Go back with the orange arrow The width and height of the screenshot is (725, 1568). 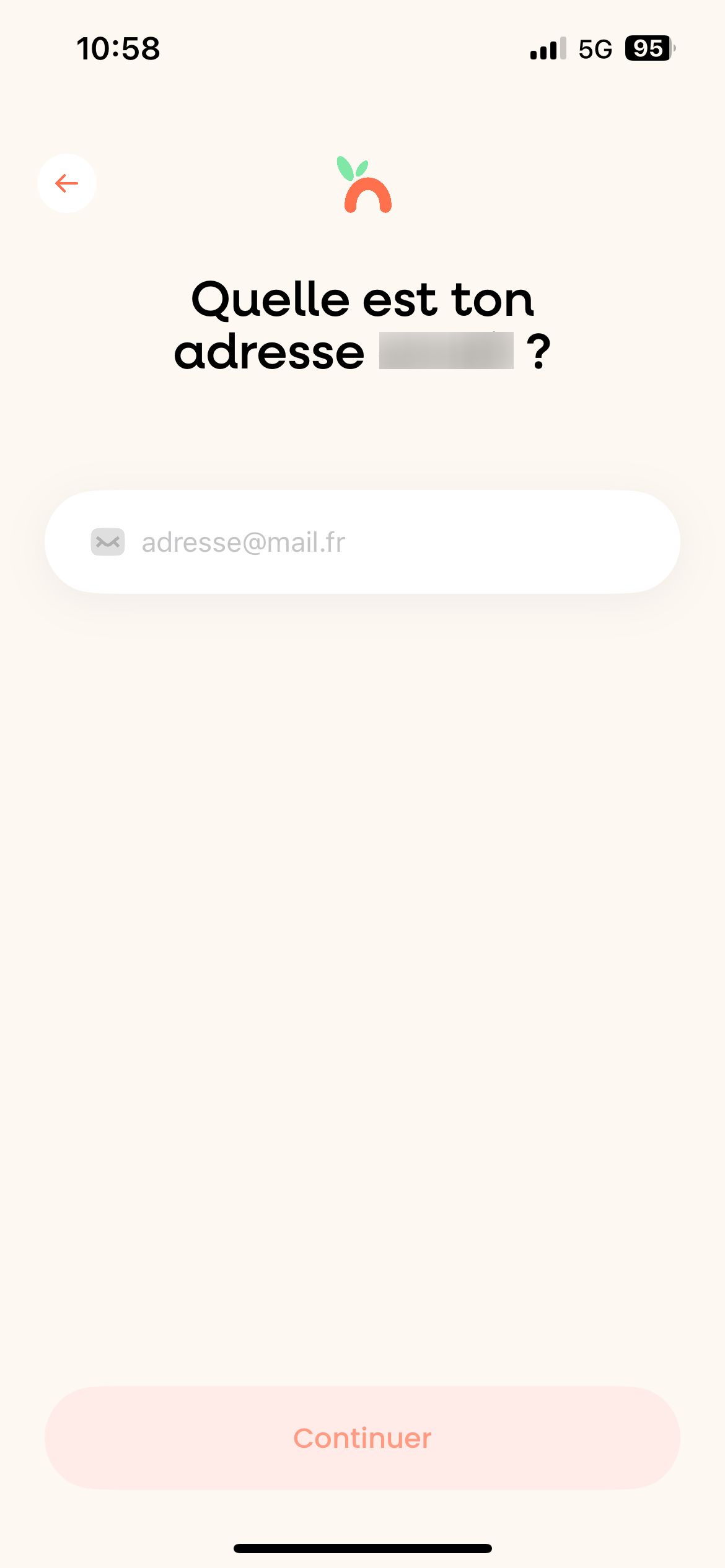point(67,183)
